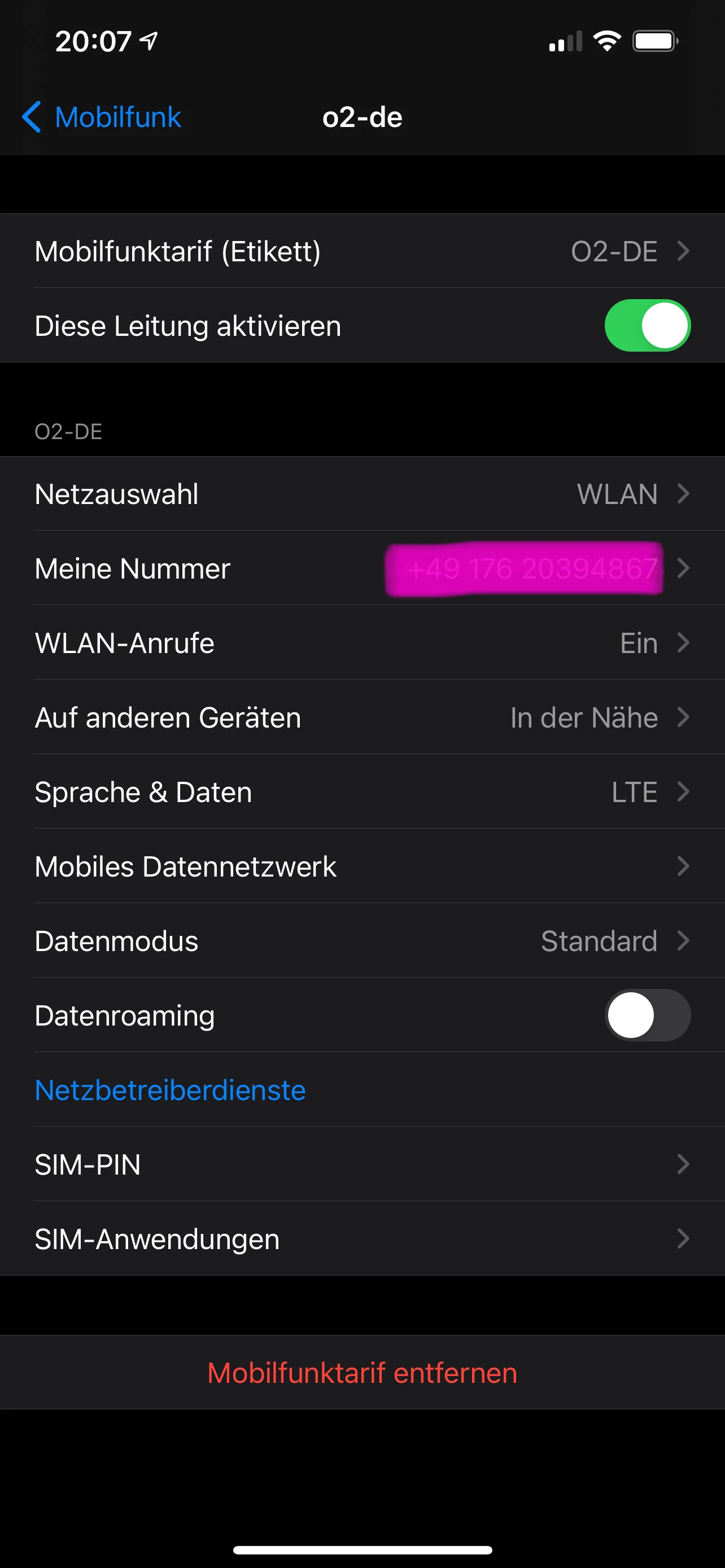The height and width of the screenshot is (1568, 725).
Task: Enable Datenroaming switch
Action: coord(647,1015)
